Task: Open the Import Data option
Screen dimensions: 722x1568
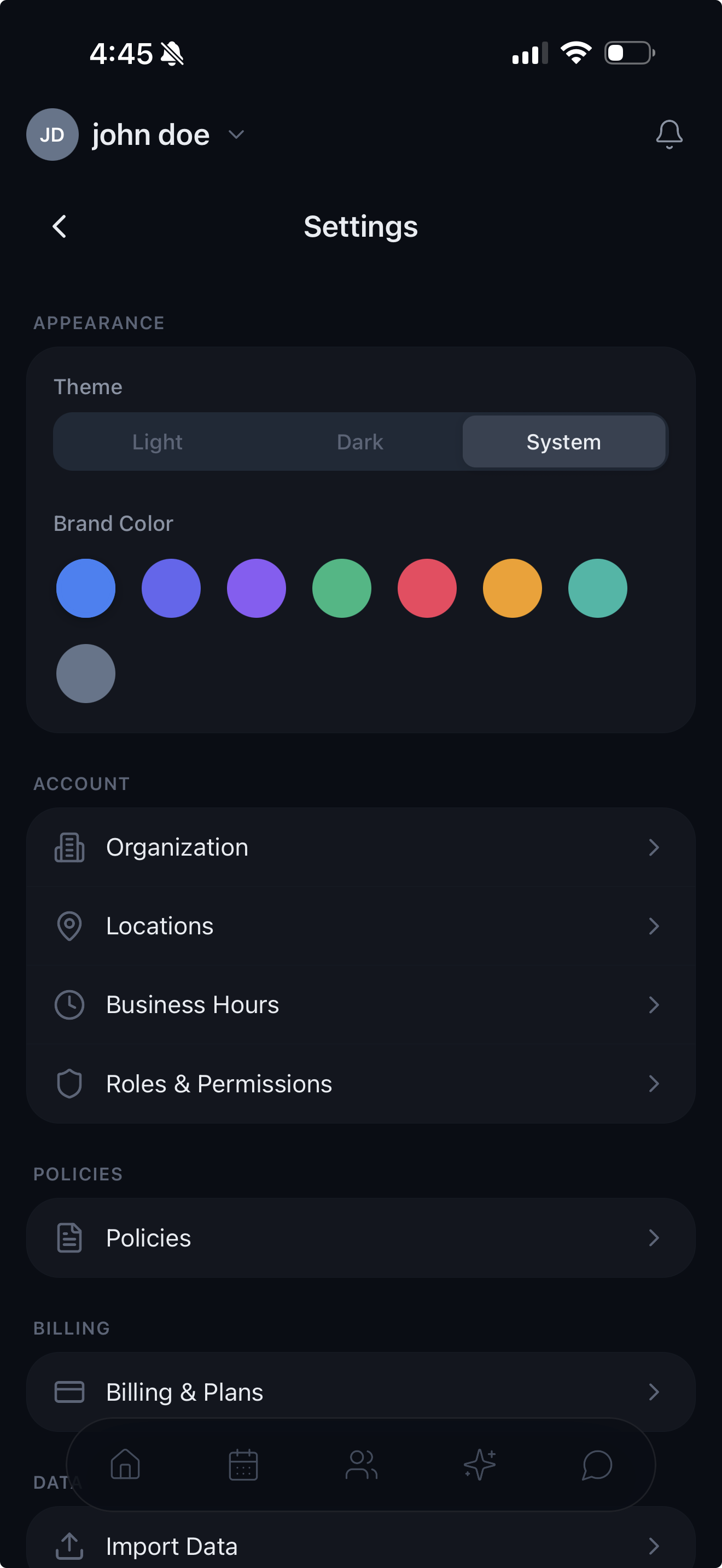Action: (x=361, y=1546)
